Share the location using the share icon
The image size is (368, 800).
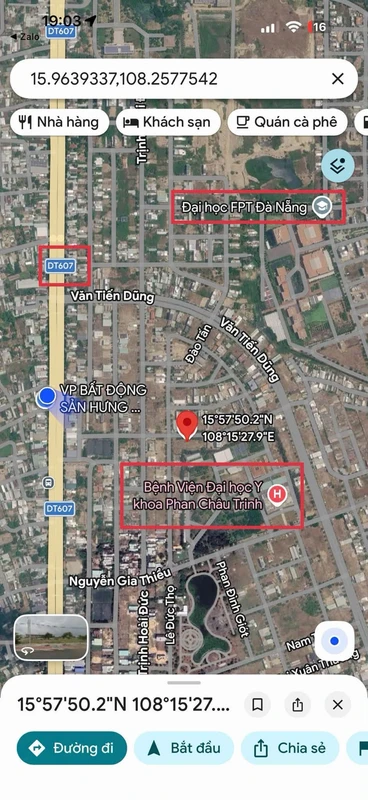(298, 705)
